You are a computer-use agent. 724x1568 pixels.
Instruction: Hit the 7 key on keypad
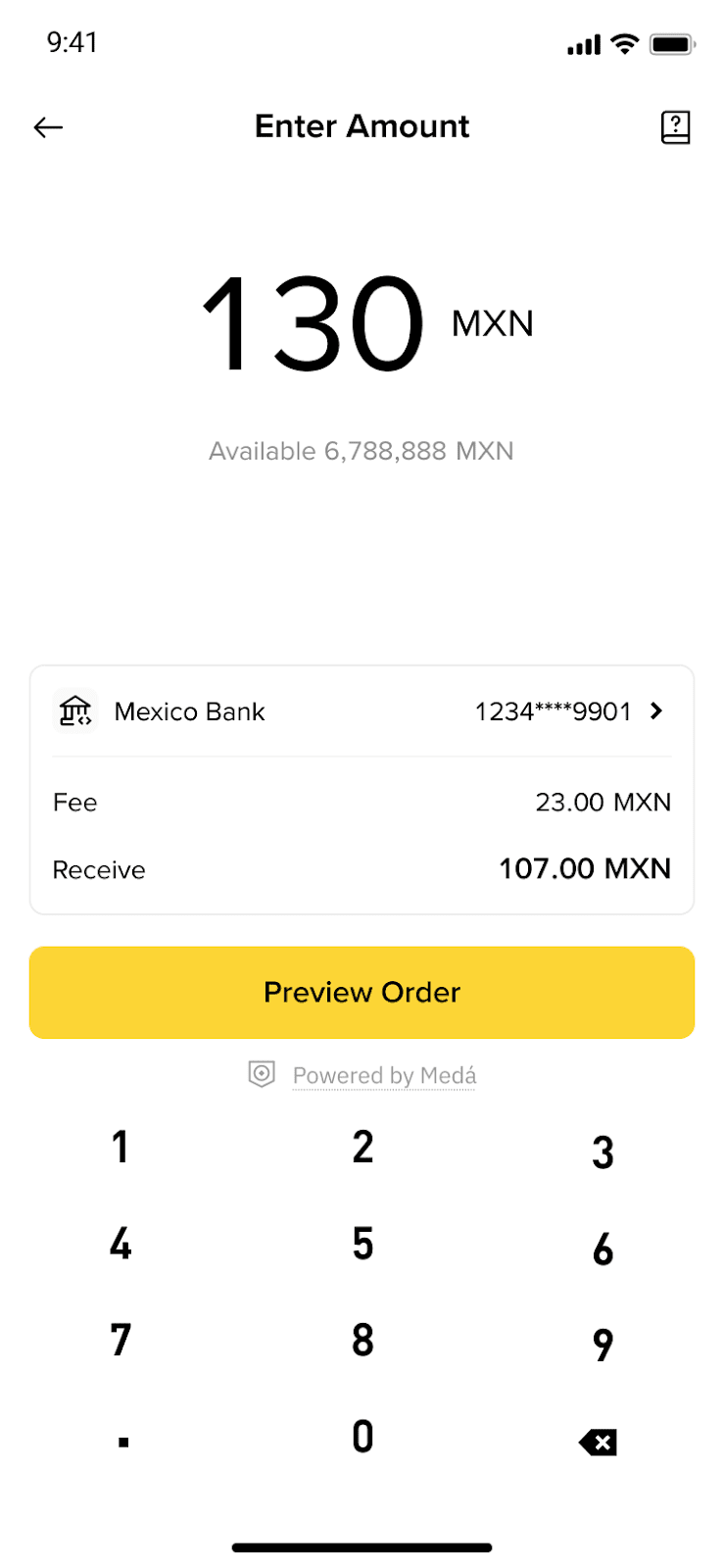point(121,1340)
